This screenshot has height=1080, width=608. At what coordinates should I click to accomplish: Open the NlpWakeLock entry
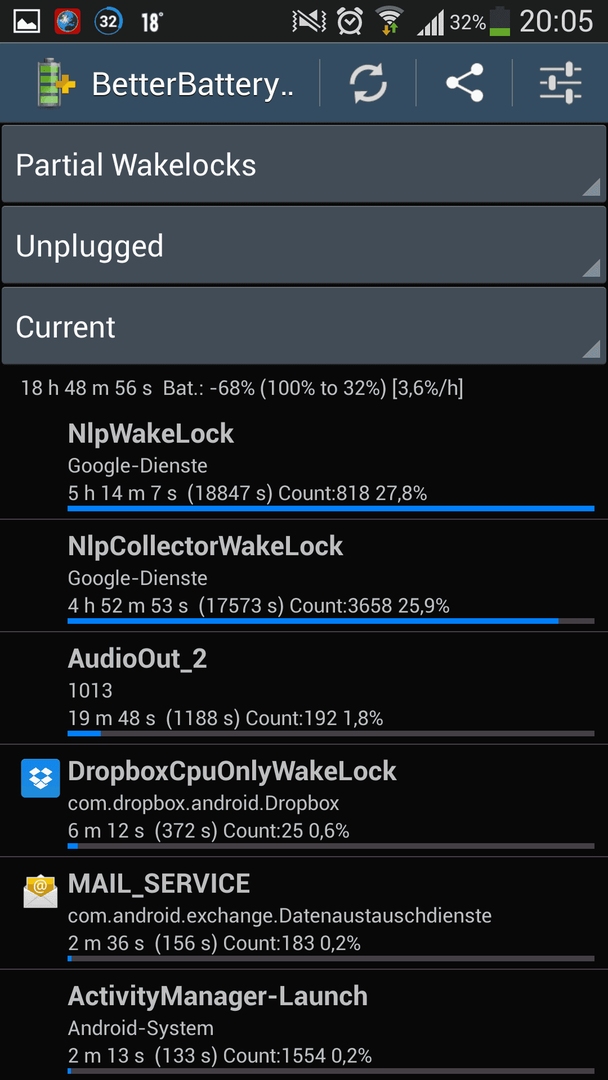tap(304, 465)
